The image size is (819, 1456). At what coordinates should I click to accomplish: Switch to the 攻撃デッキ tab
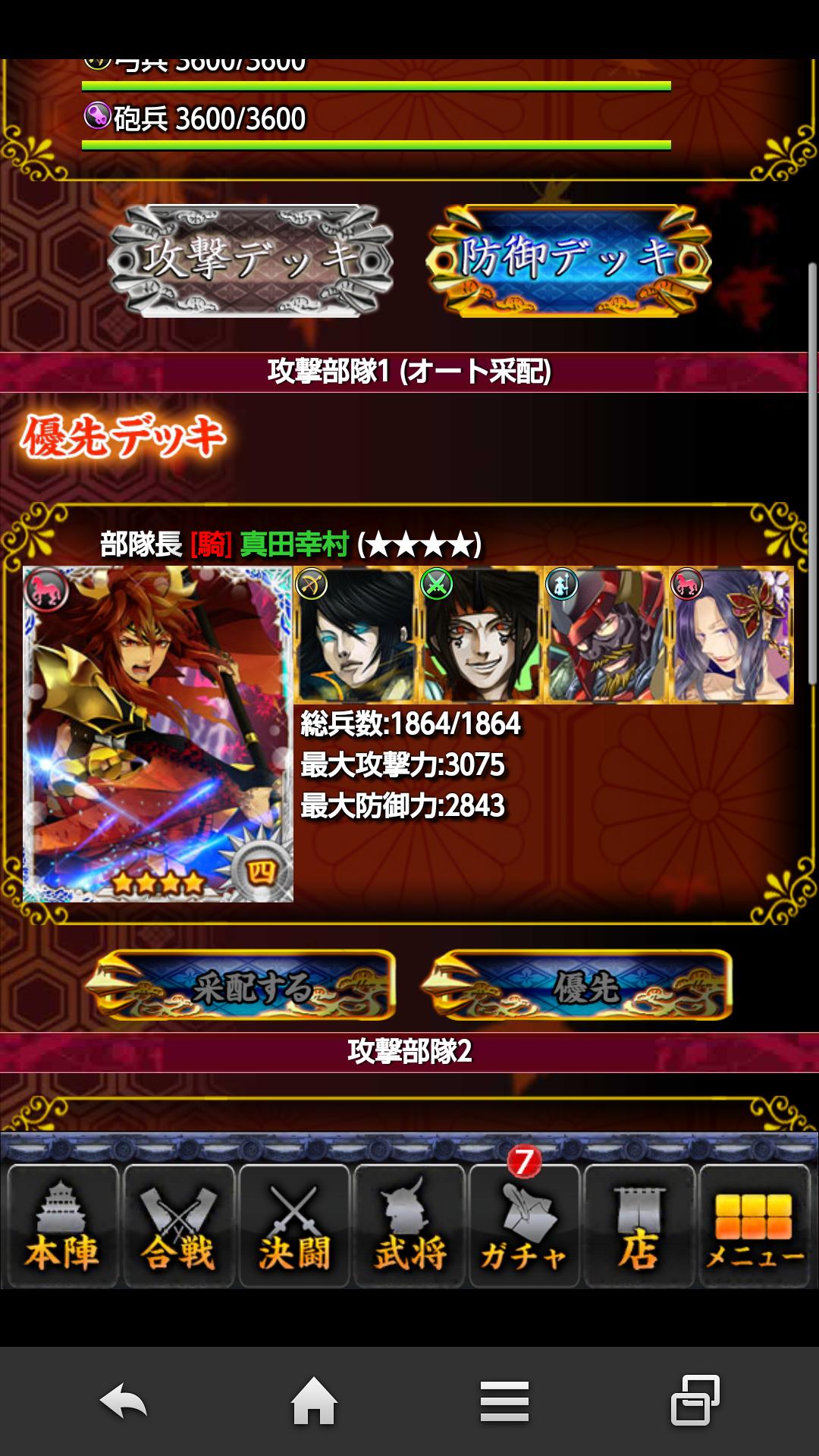point(250,260)
